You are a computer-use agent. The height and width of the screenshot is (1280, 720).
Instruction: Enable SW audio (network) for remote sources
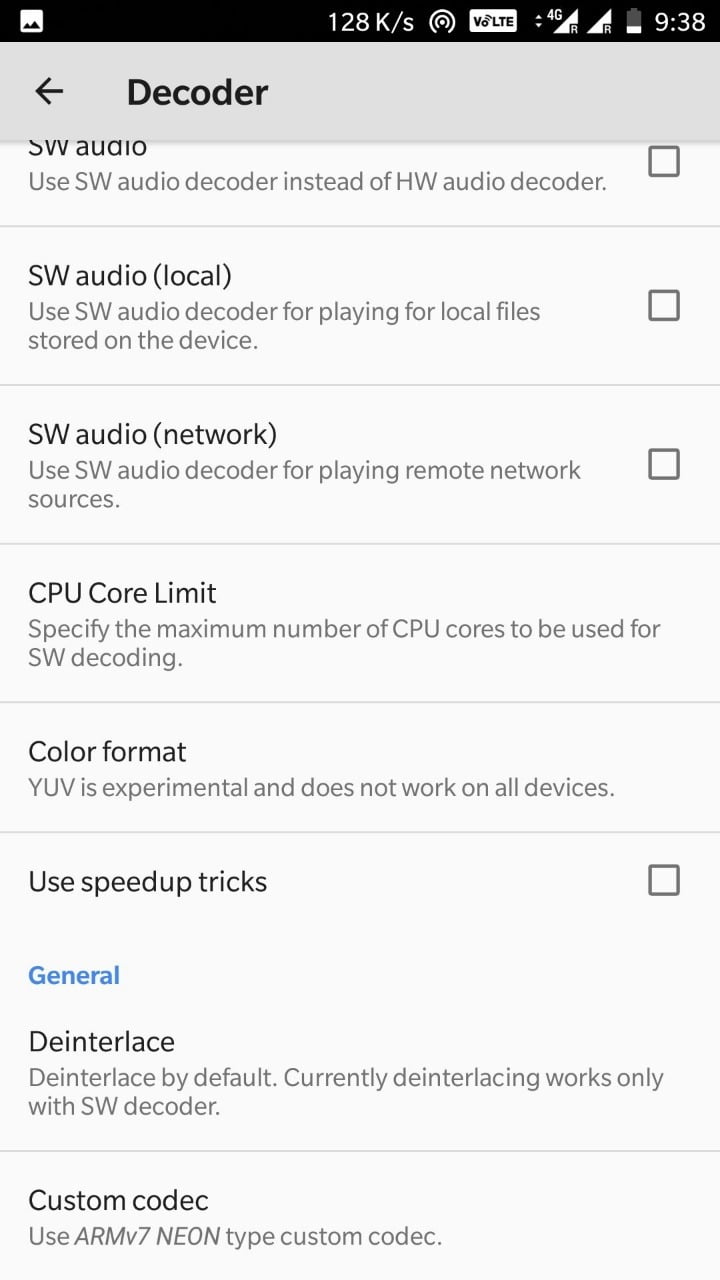click(664, 464)
